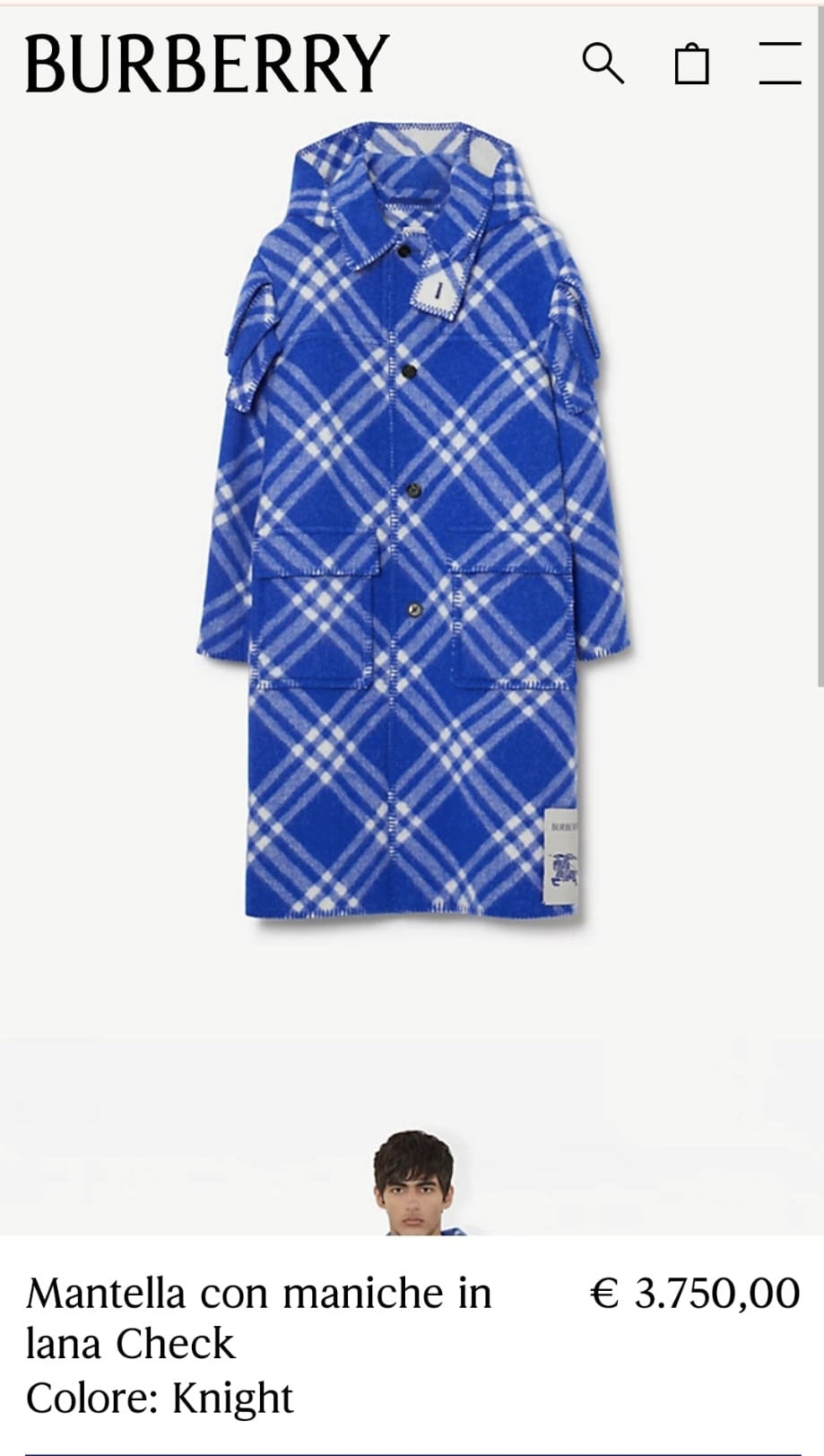The height and width of the screenshot is (1456, 824).
Task: Open the model photo of the coat
Action: [413, 1184]
